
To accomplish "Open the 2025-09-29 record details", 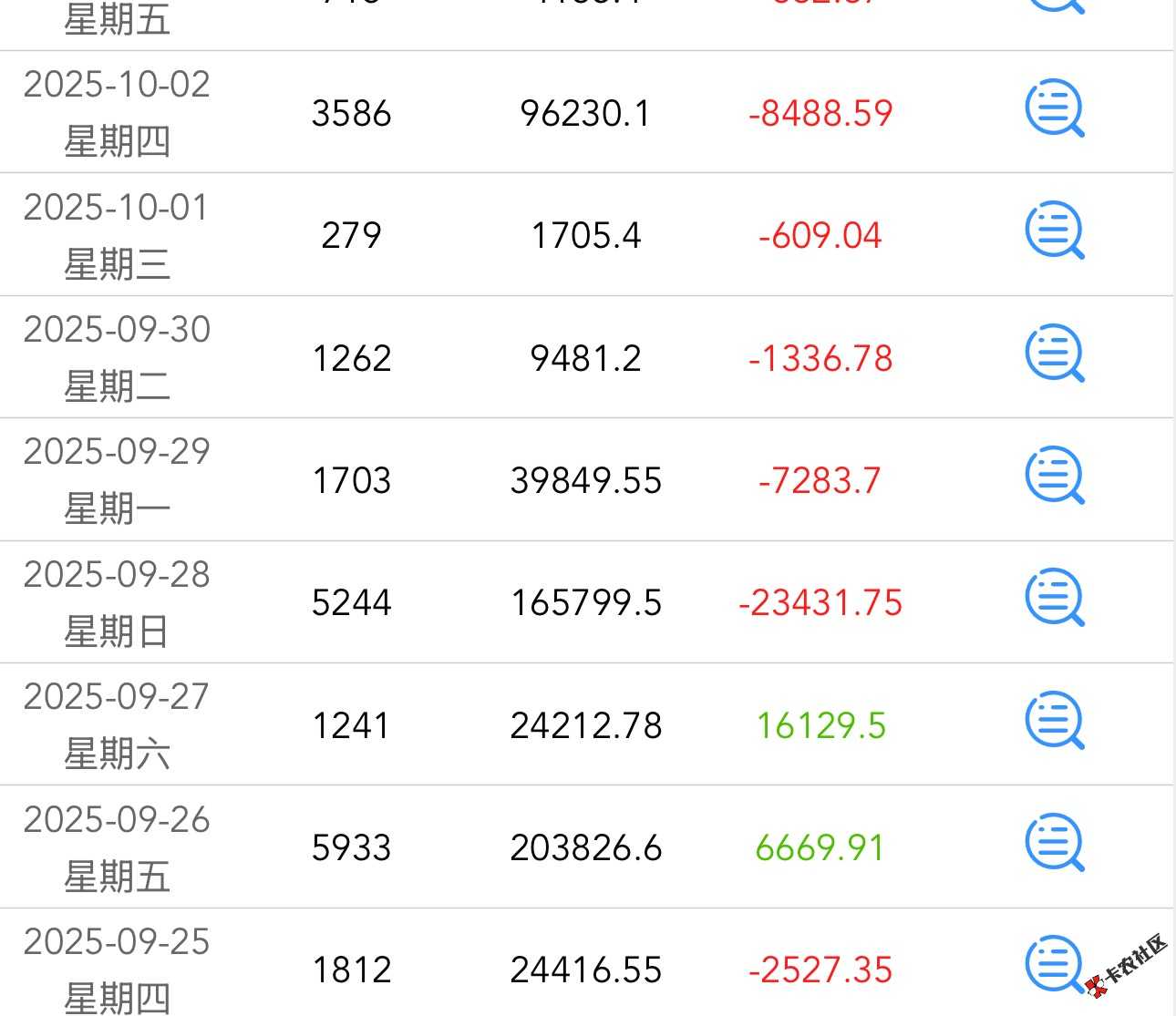I will (1054, 476).
